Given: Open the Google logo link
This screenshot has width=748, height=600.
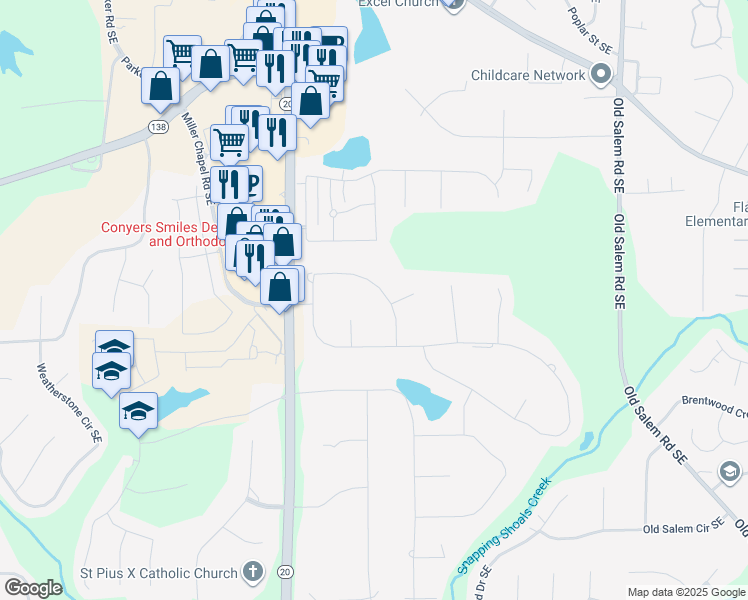Looking at the screenshot, I should (33, 588).
